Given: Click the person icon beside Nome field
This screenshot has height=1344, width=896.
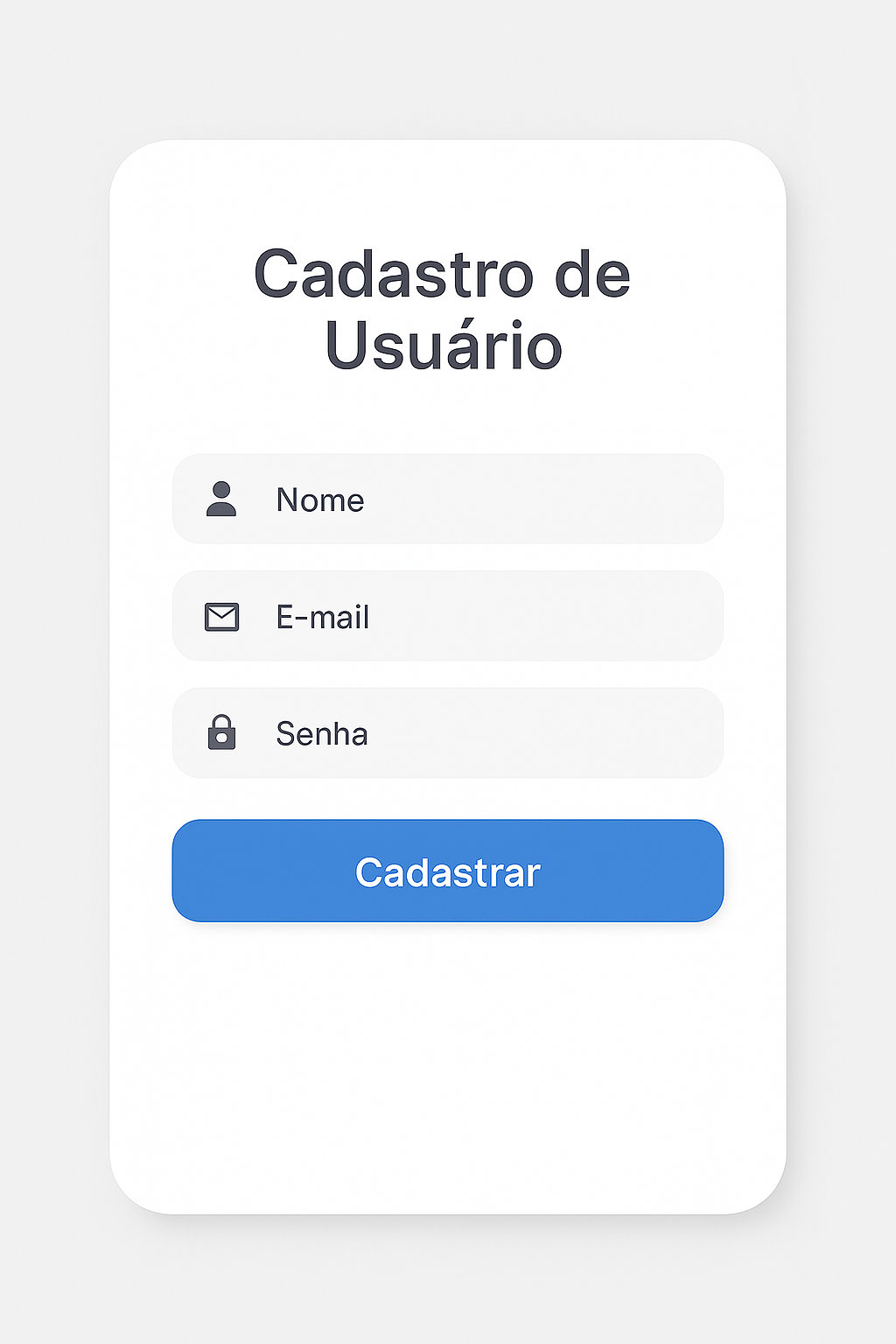Looking at the screenshot, I should pos(222,500).
